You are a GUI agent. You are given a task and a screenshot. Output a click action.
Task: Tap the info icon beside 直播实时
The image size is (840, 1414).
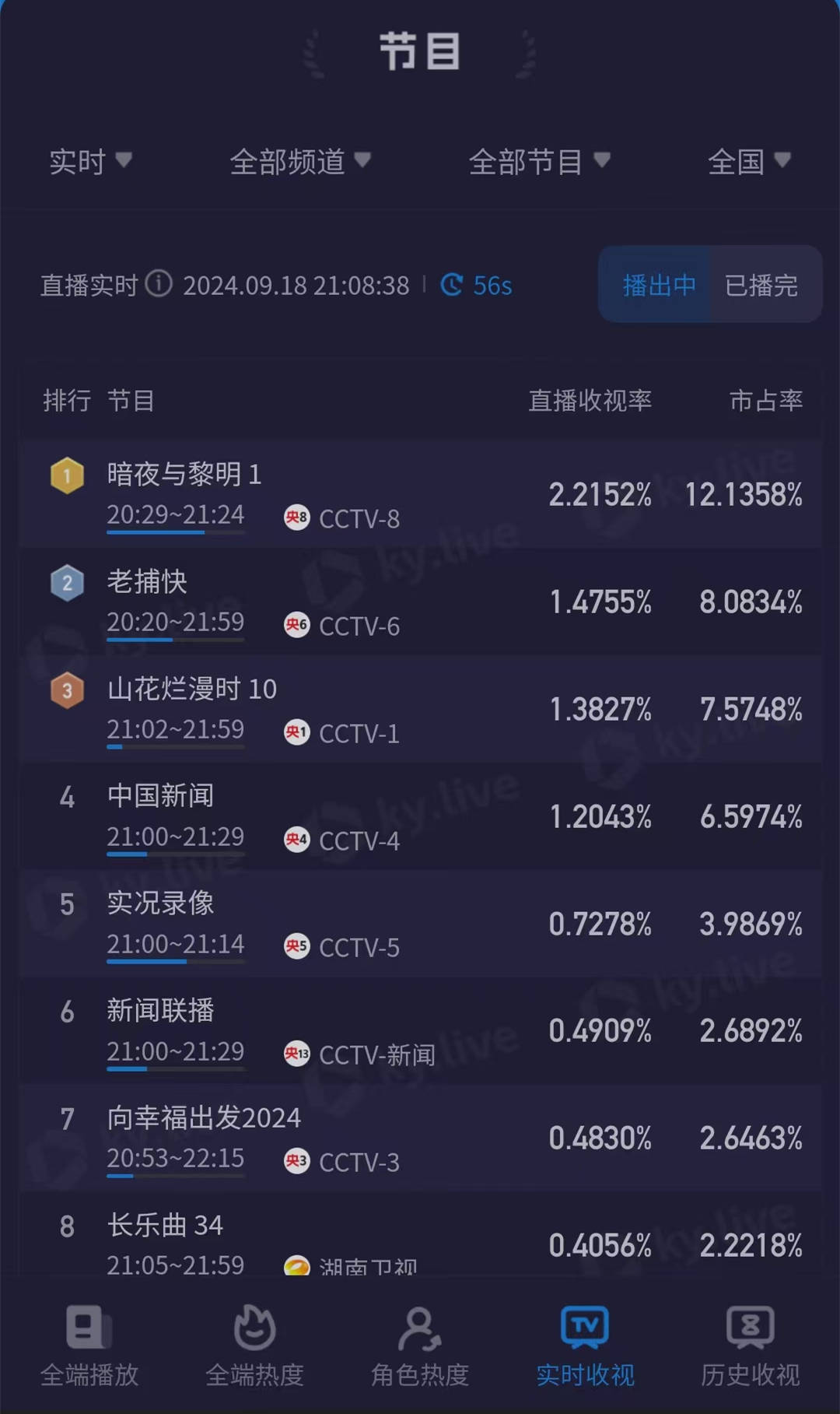(159, 284)
